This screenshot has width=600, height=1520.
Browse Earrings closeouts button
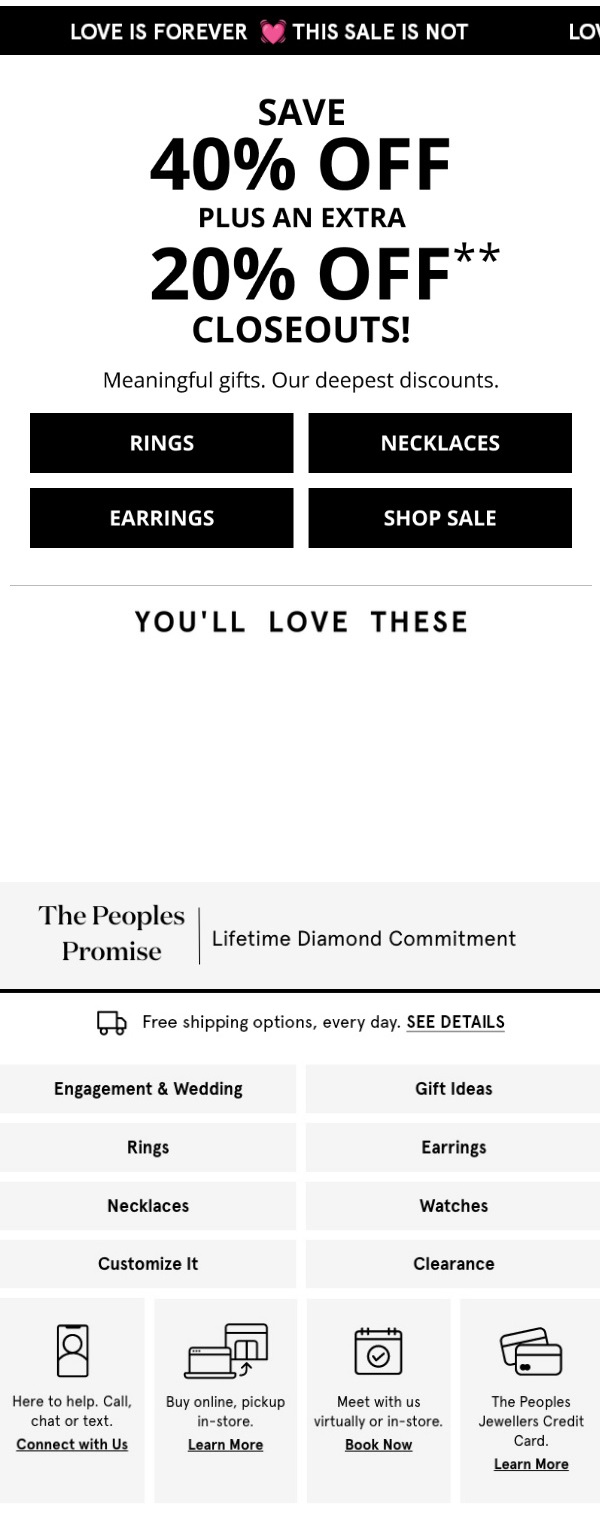point(161,518)
